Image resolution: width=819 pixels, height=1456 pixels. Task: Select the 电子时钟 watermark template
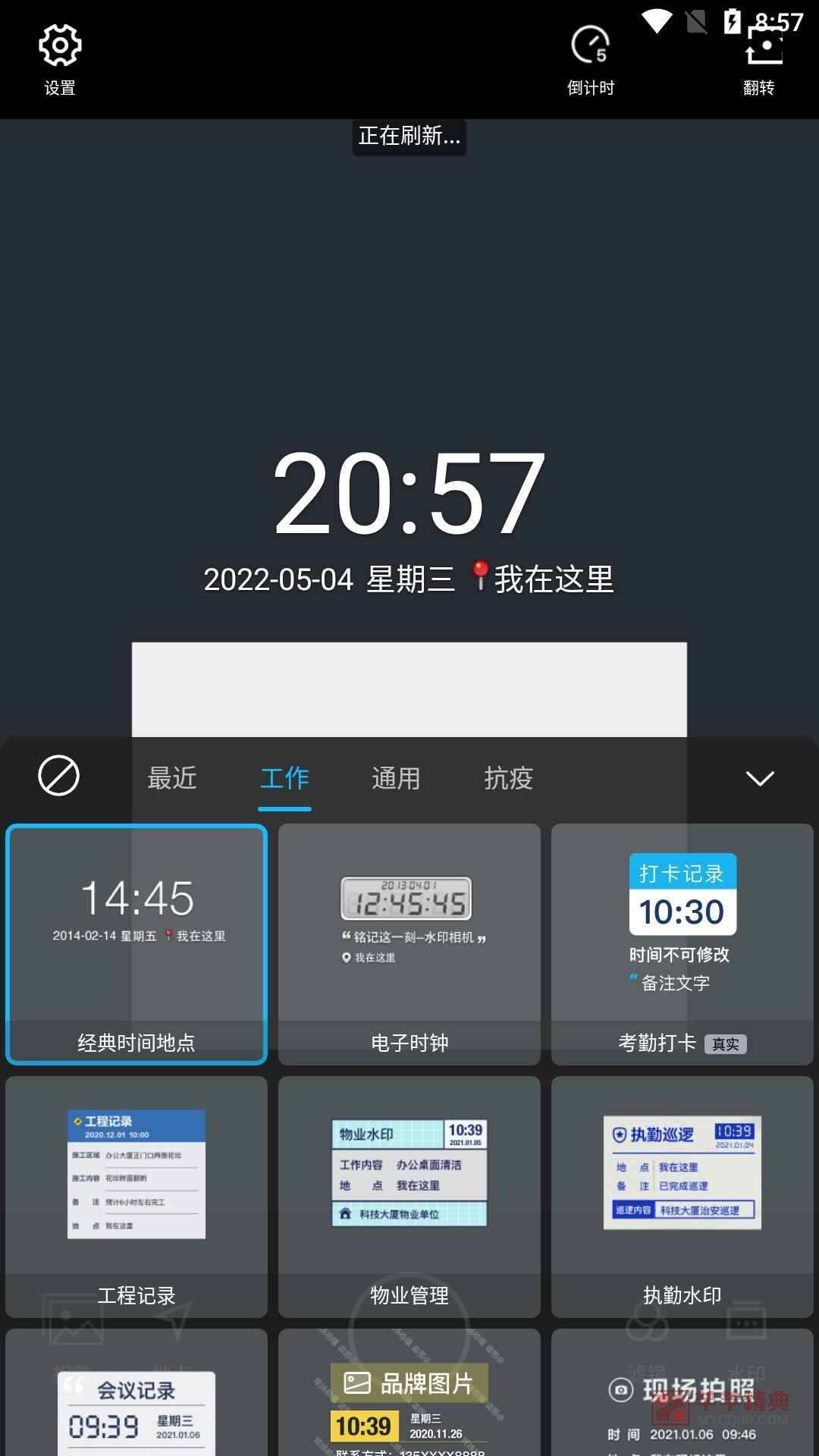point(409,944)
